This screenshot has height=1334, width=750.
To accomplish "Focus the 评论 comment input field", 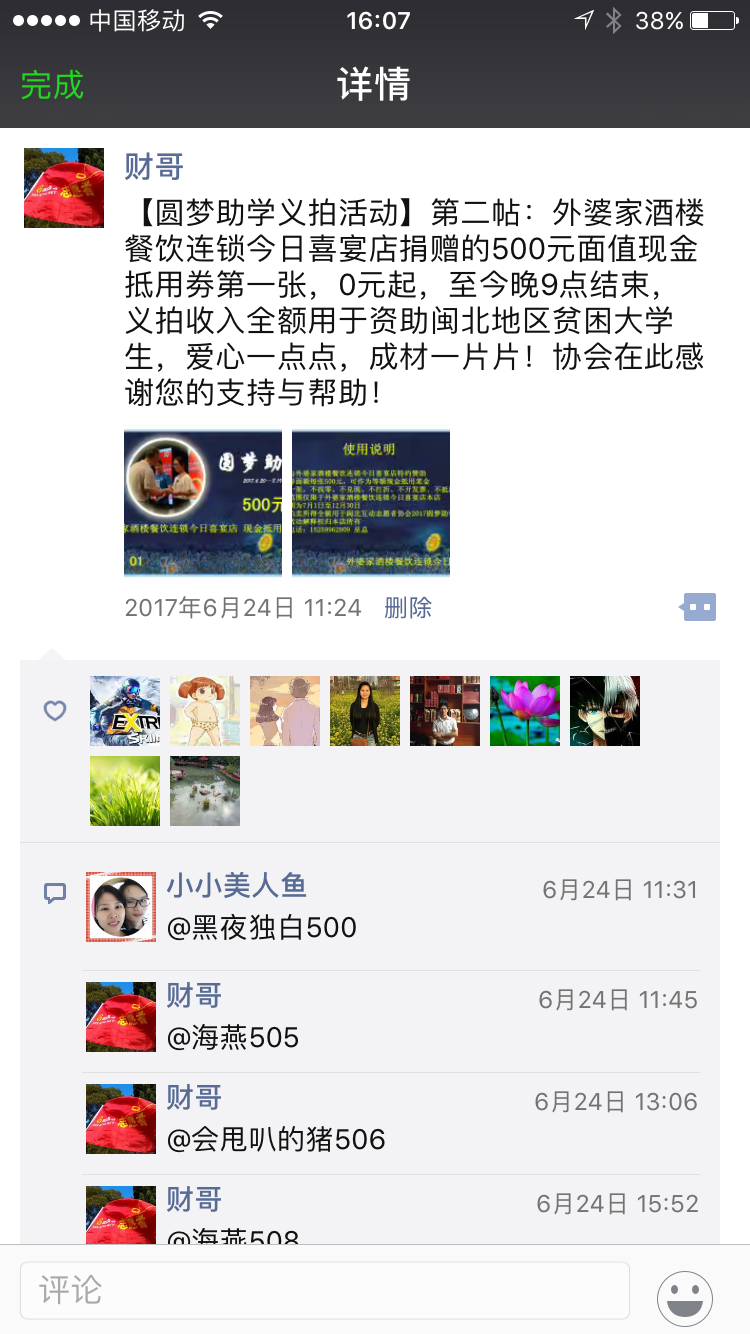I will tap(325, 1290).
